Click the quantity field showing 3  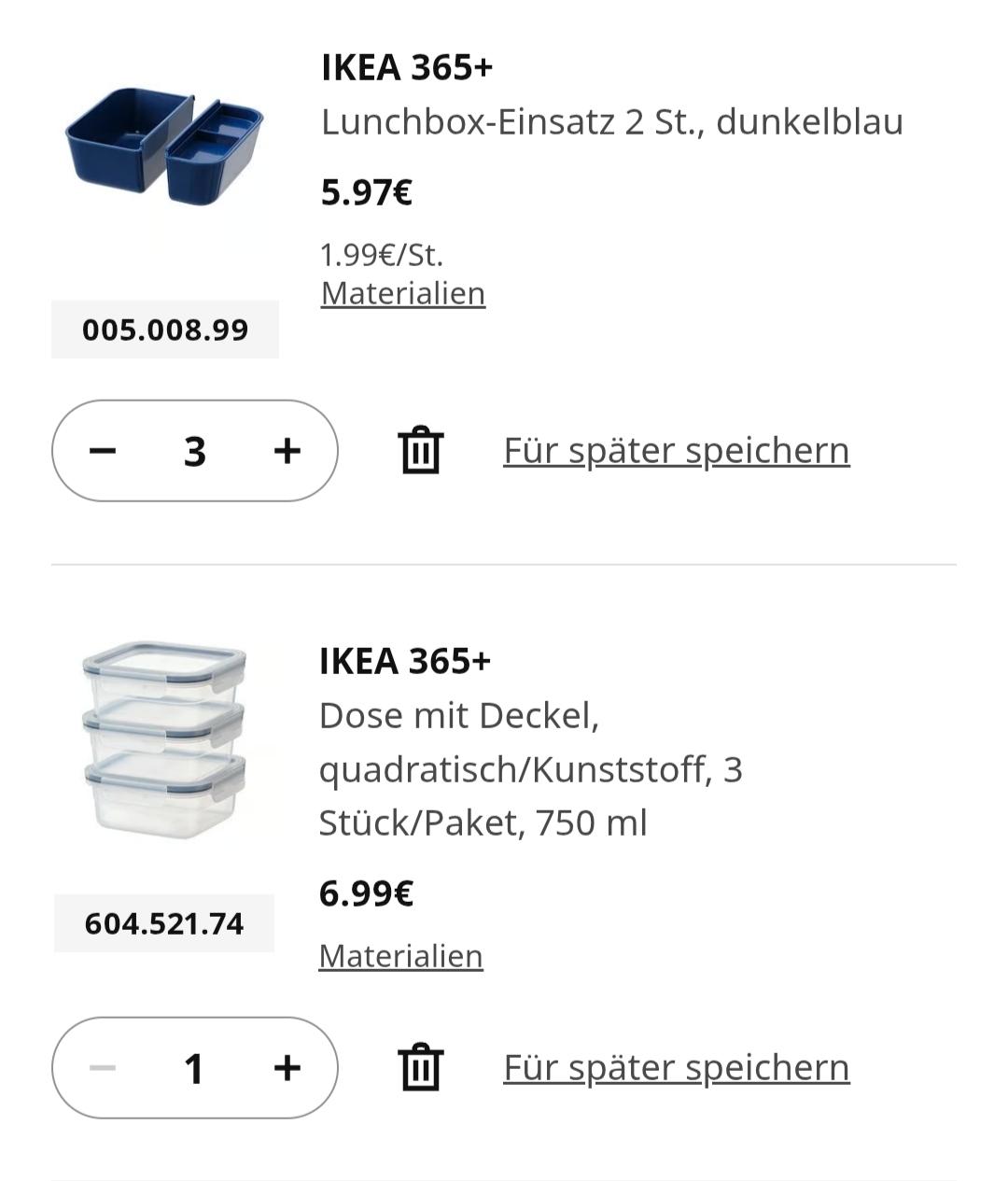click(x=194, y=451)
